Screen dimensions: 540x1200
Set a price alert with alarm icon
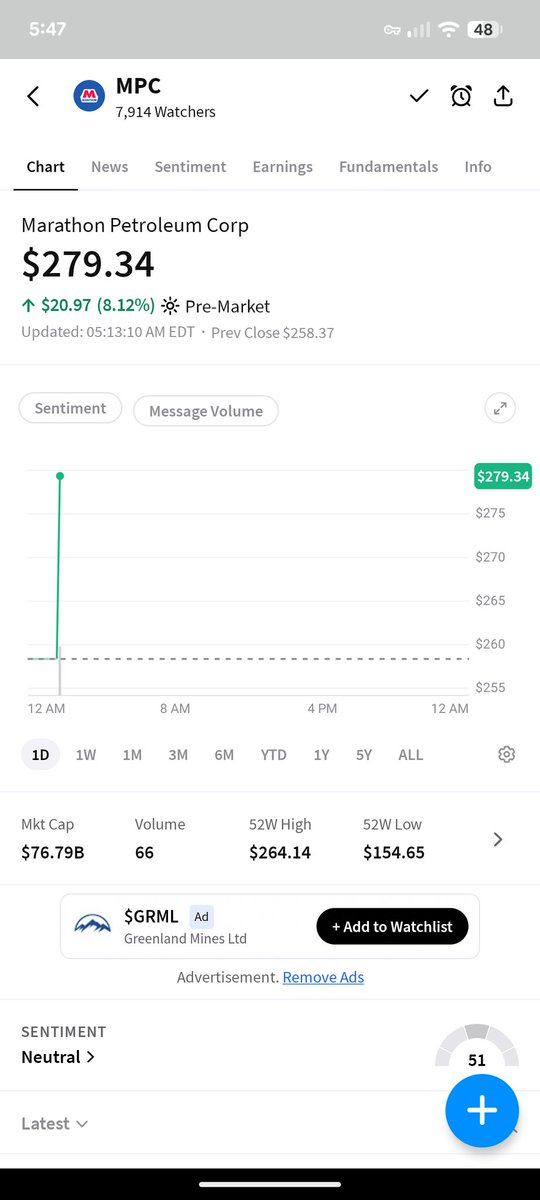pos(461,96)
